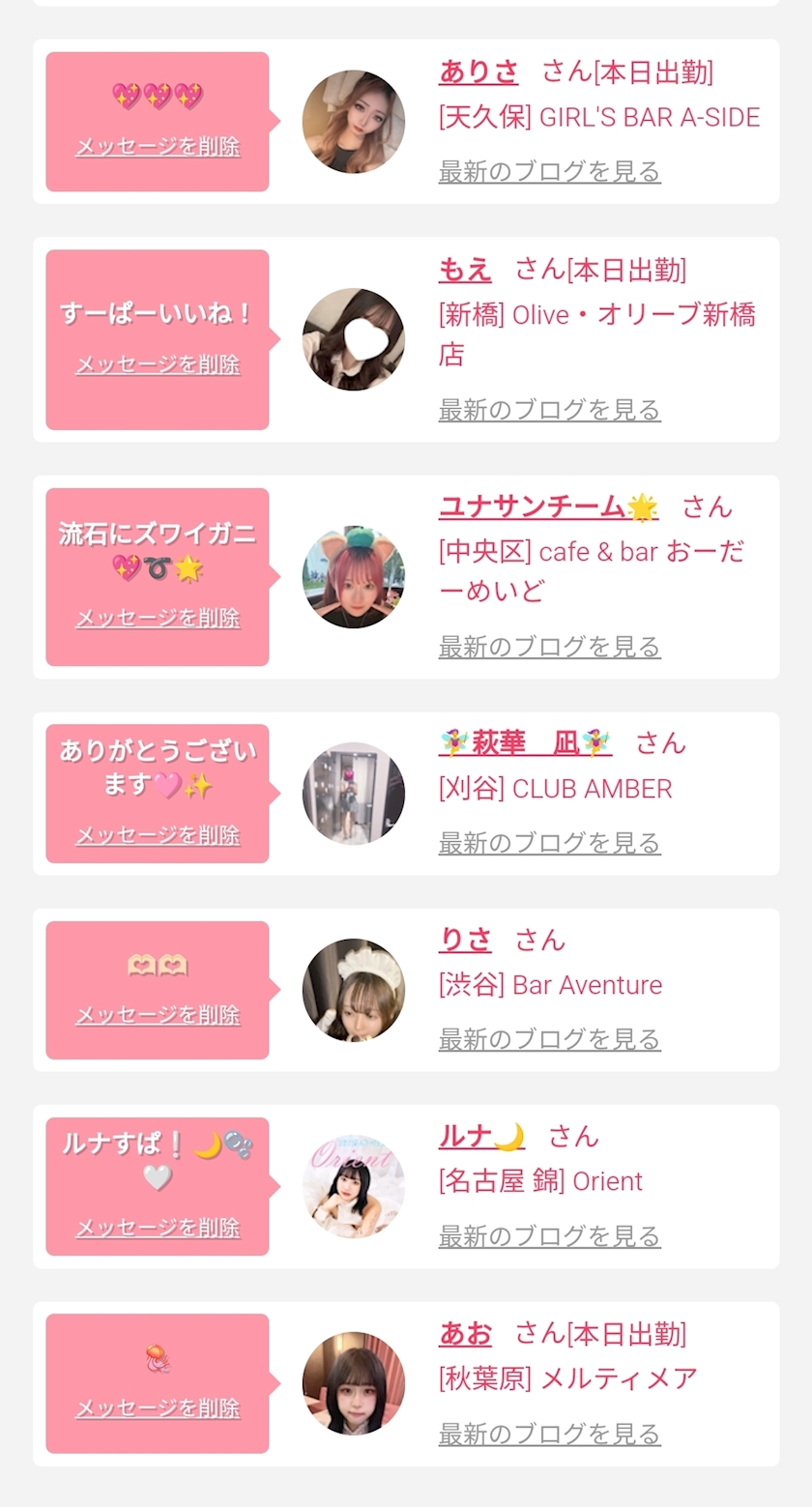
Task: Open もえ's profile name link
Action: 465,270
